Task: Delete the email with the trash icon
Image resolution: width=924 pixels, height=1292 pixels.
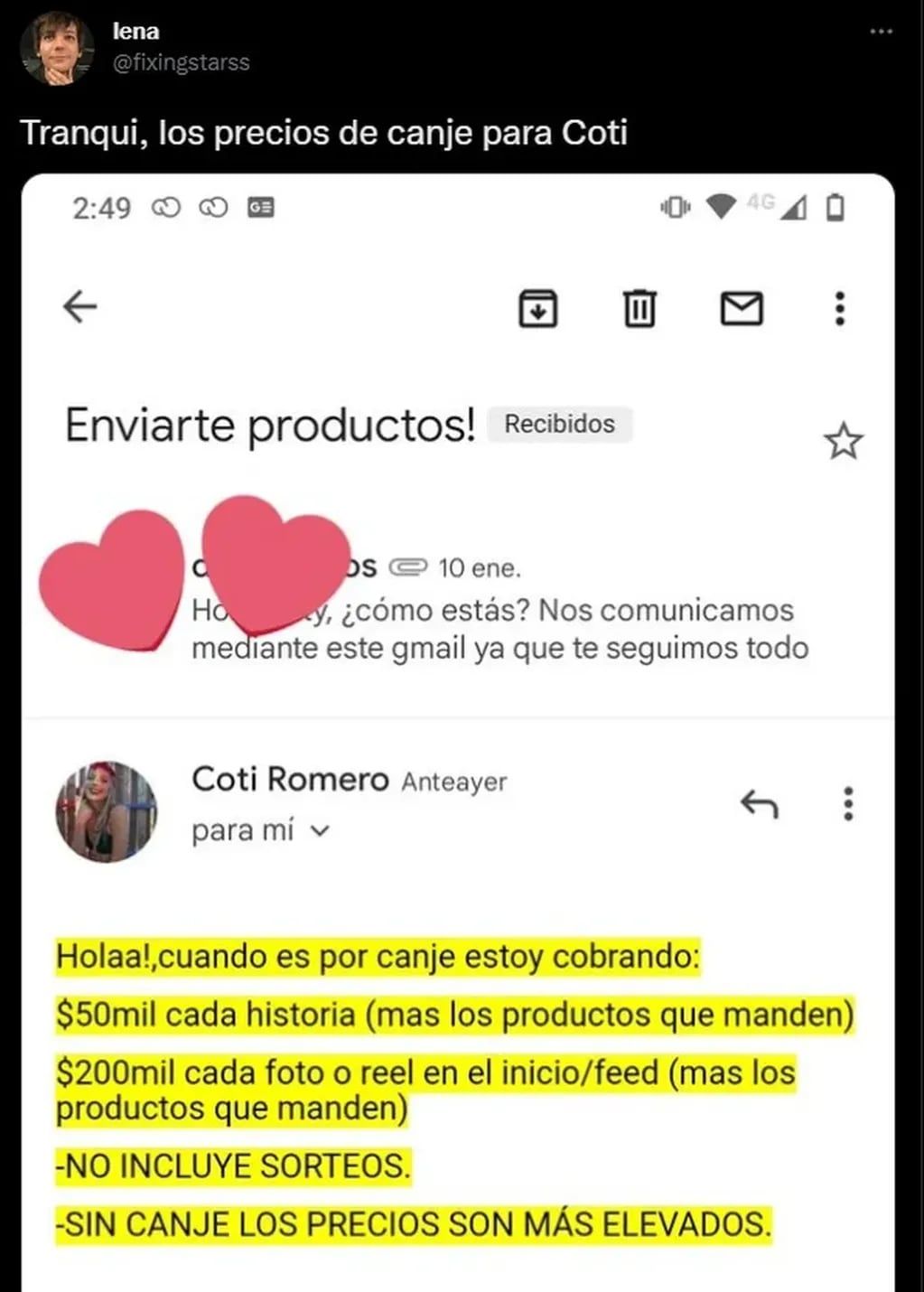Action: 640,308
